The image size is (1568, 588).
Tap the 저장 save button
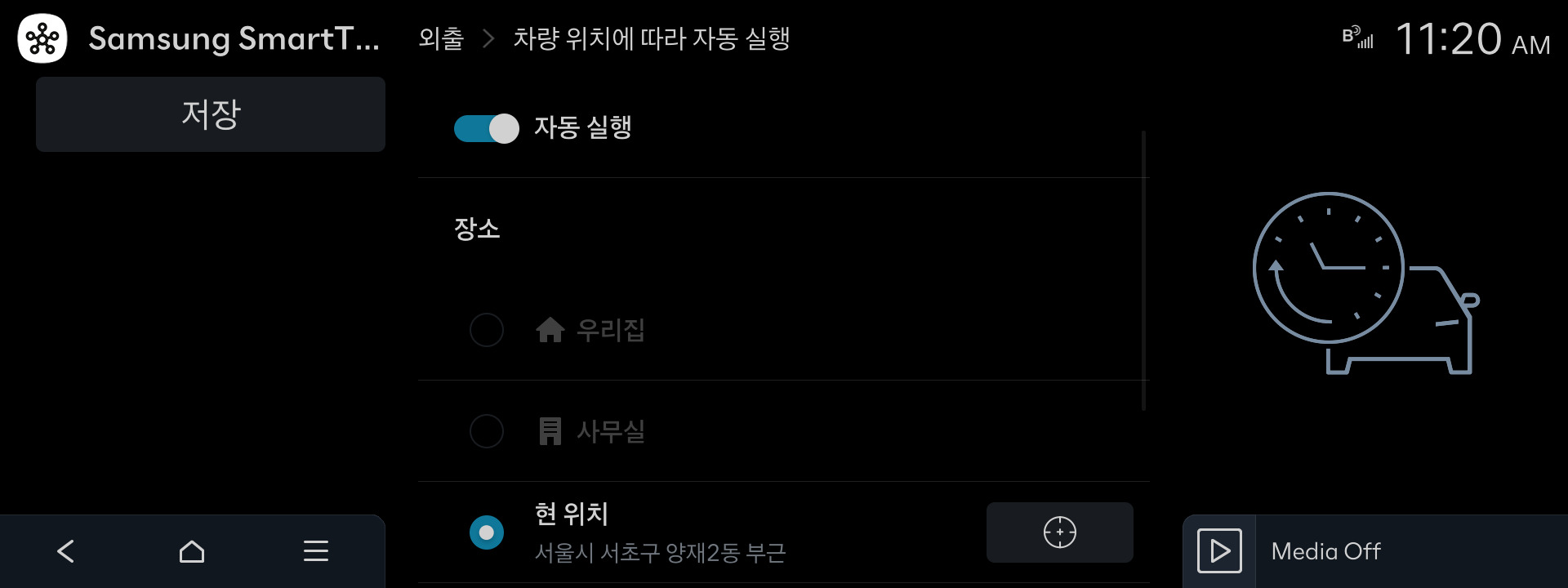210,114
